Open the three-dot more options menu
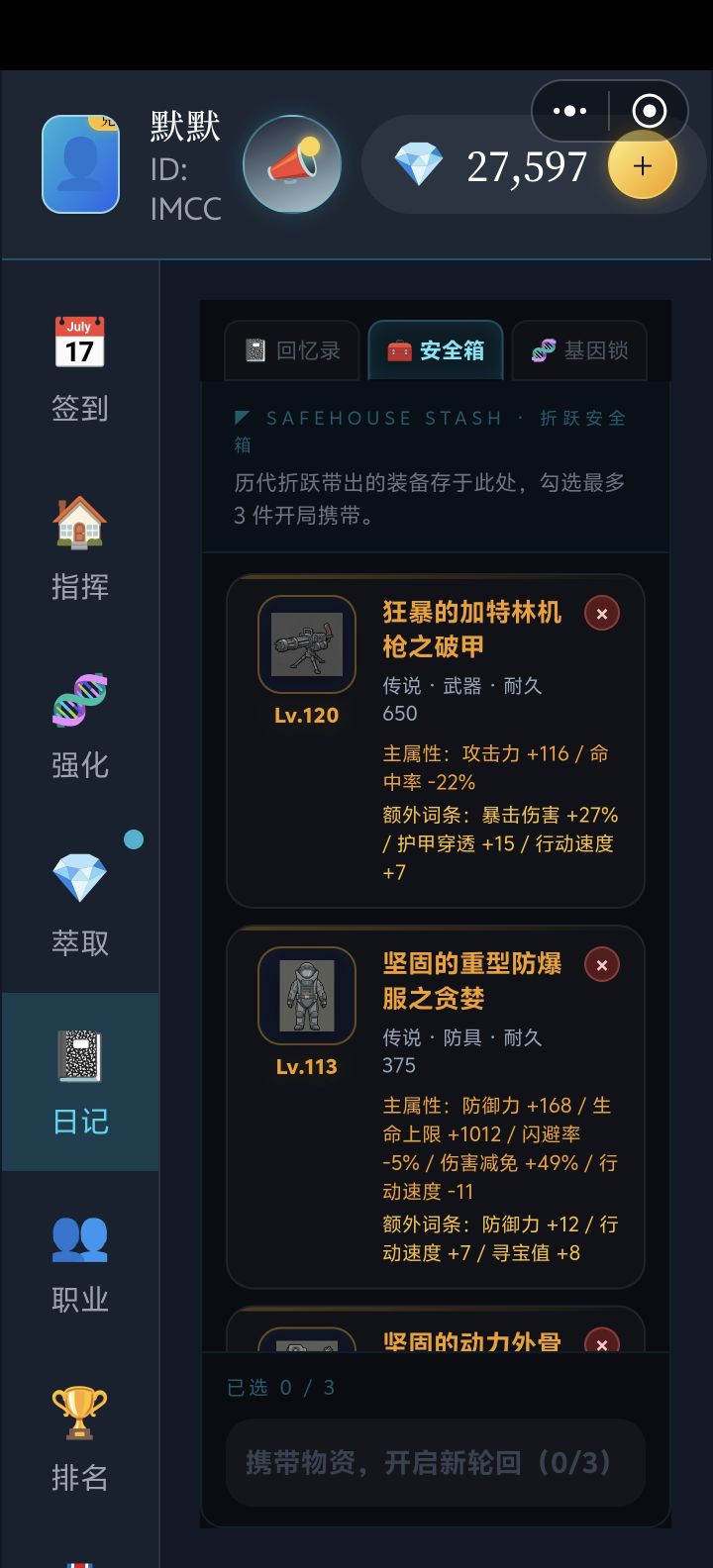This screenshot has height=1568, width=713. coord(569,111)
